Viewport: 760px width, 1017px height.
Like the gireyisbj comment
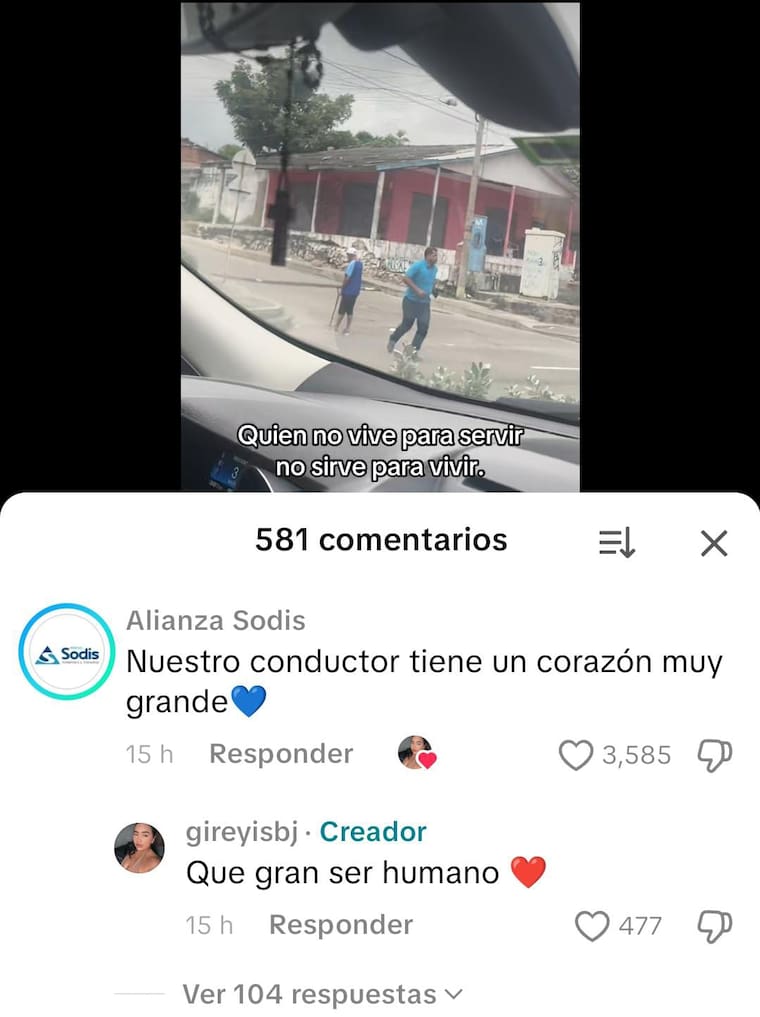[x=593, y=926]
